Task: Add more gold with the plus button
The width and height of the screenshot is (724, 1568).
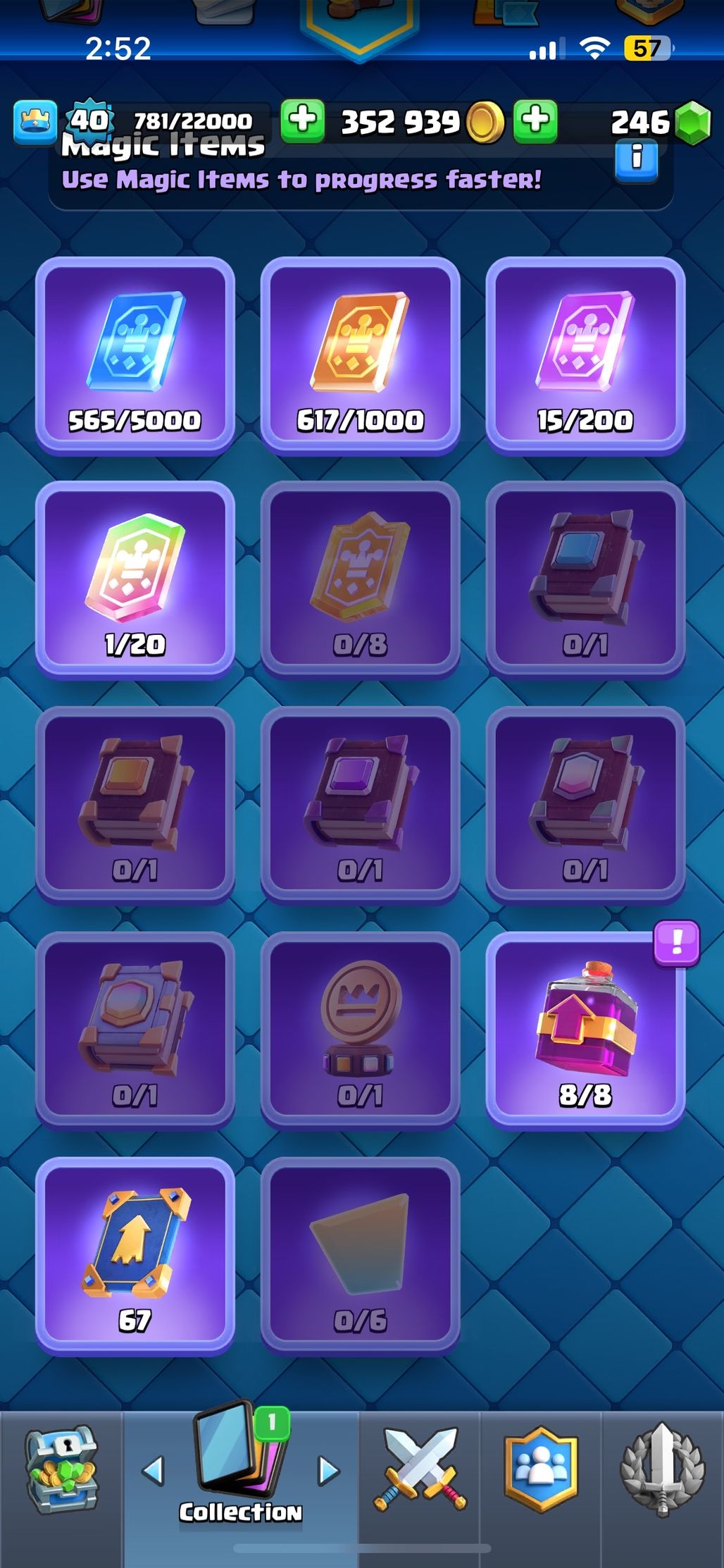Action: [x=303, y=121]
